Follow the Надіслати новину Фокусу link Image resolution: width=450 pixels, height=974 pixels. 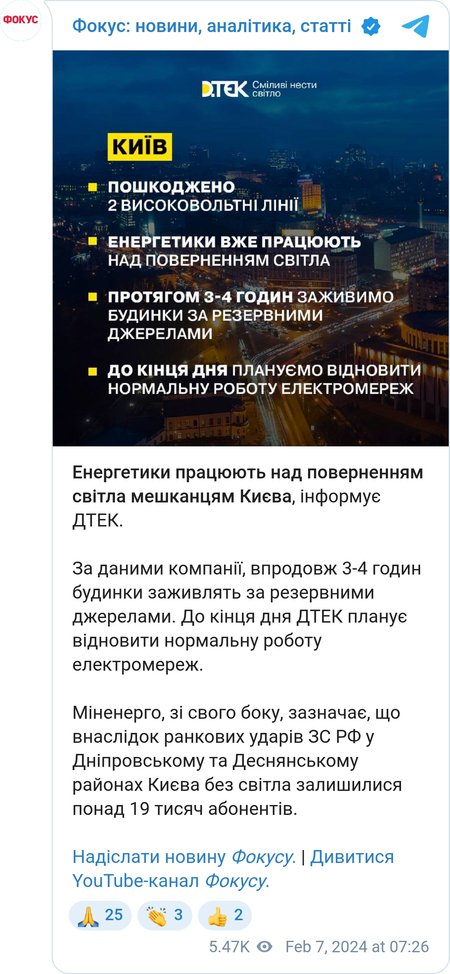[x=183, y=857]
